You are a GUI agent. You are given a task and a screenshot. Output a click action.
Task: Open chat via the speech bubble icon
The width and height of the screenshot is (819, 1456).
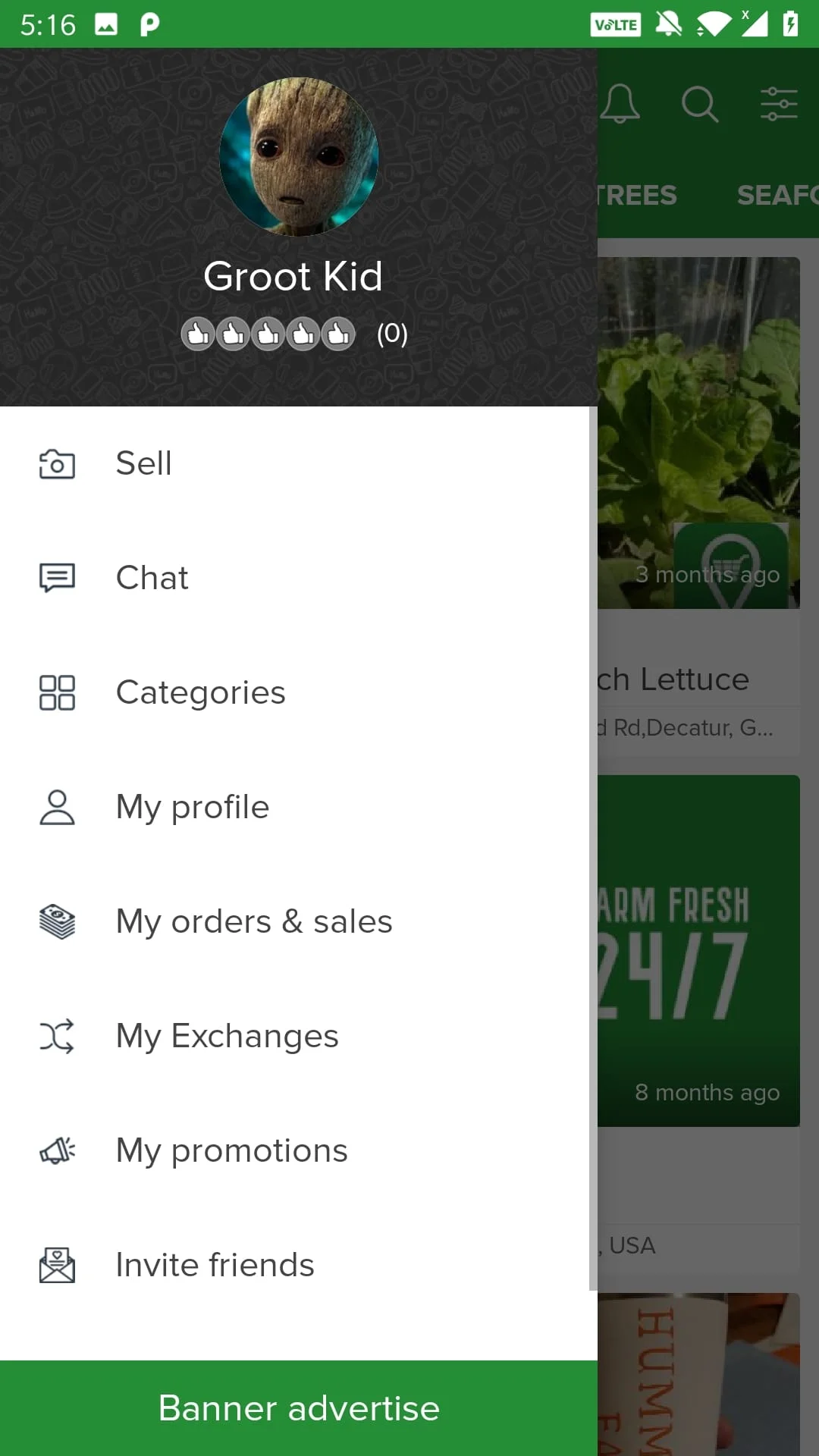coord(57,578)
